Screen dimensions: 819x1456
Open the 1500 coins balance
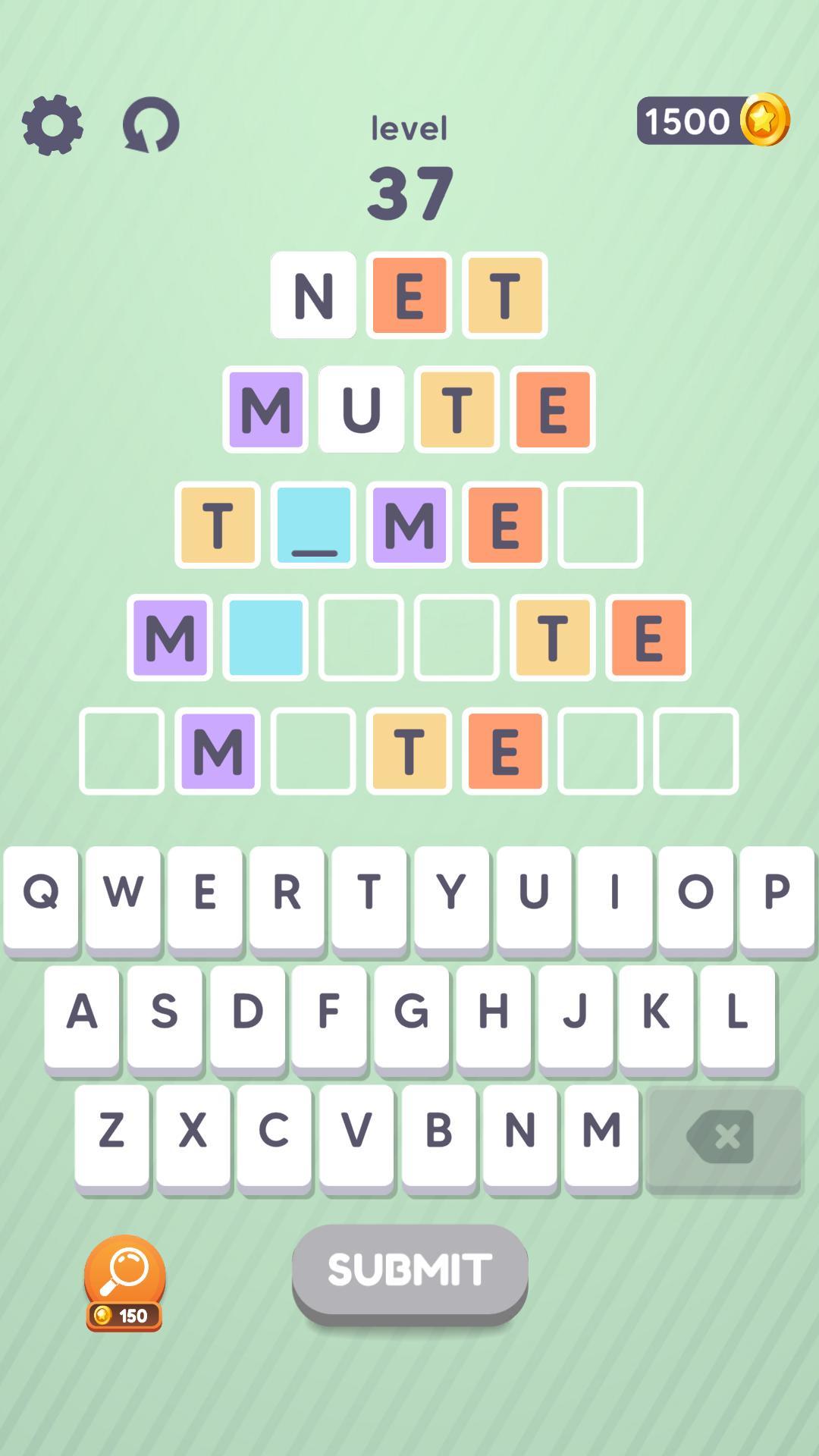click(713, 121)
